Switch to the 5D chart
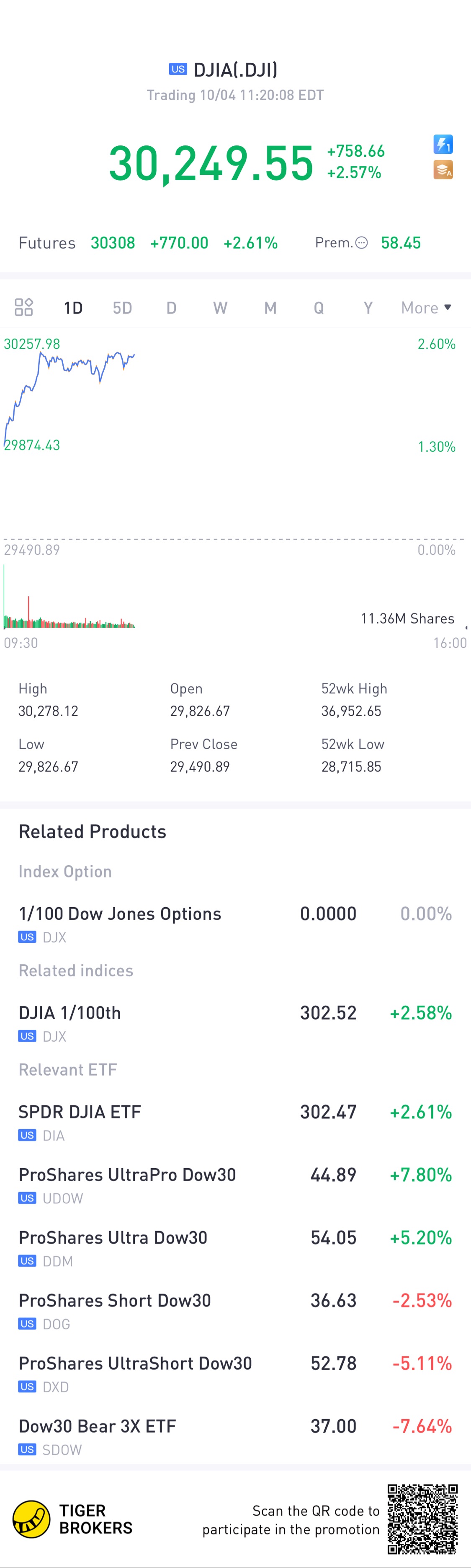471x1568 pixels. pyautogui.click(x=122, y=308)
